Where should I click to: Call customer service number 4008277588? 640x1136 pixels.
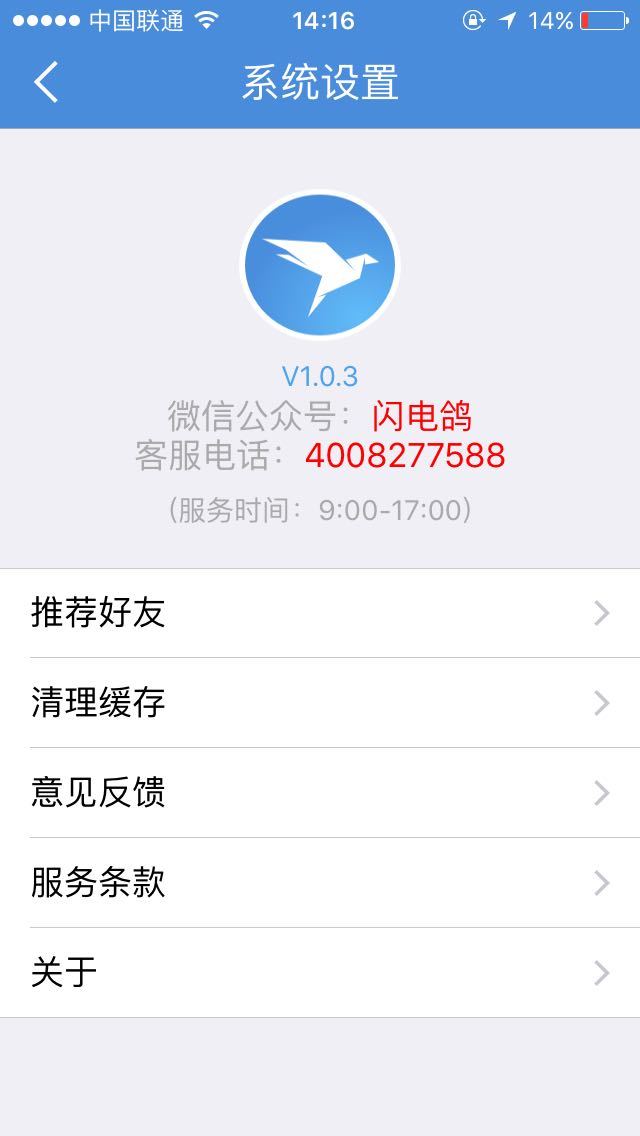coord(405,456)
